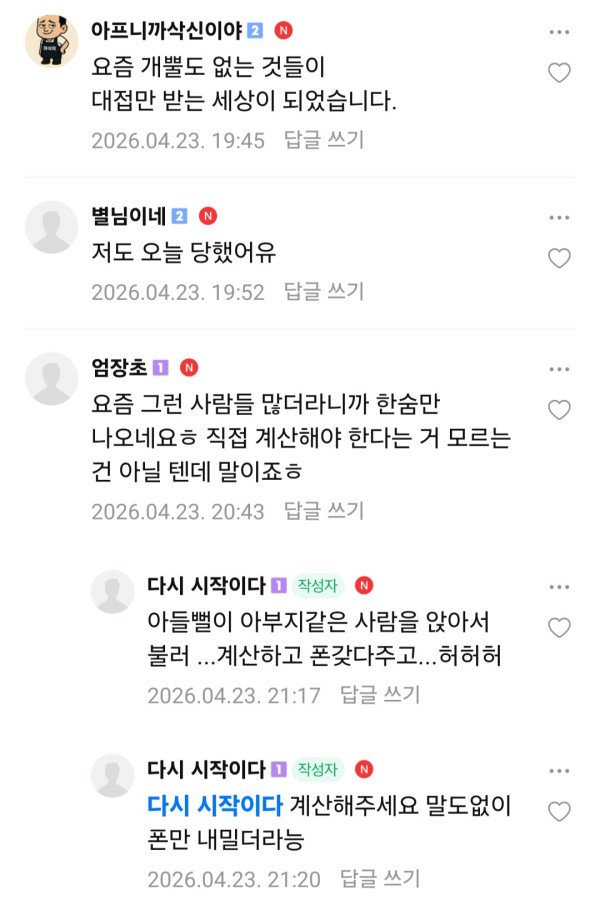Tap 답글 쓰기 under the 21:17 reply
The image size is (600, 900).
(380, 695)
